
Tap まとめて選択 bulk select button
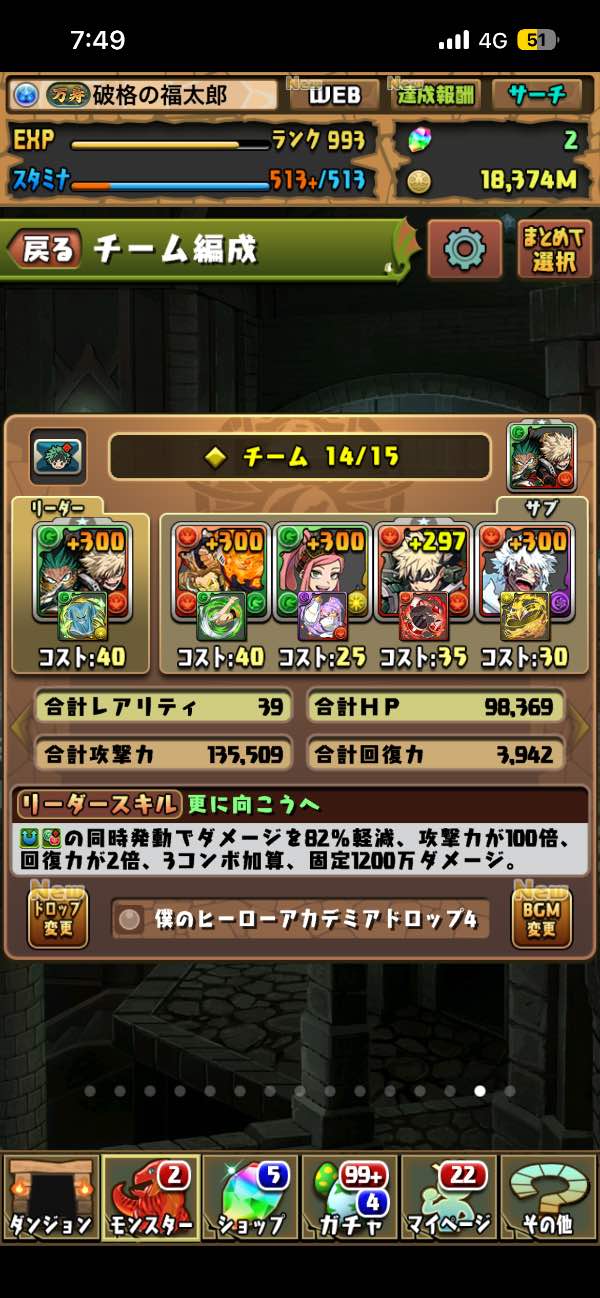(554, 250)
